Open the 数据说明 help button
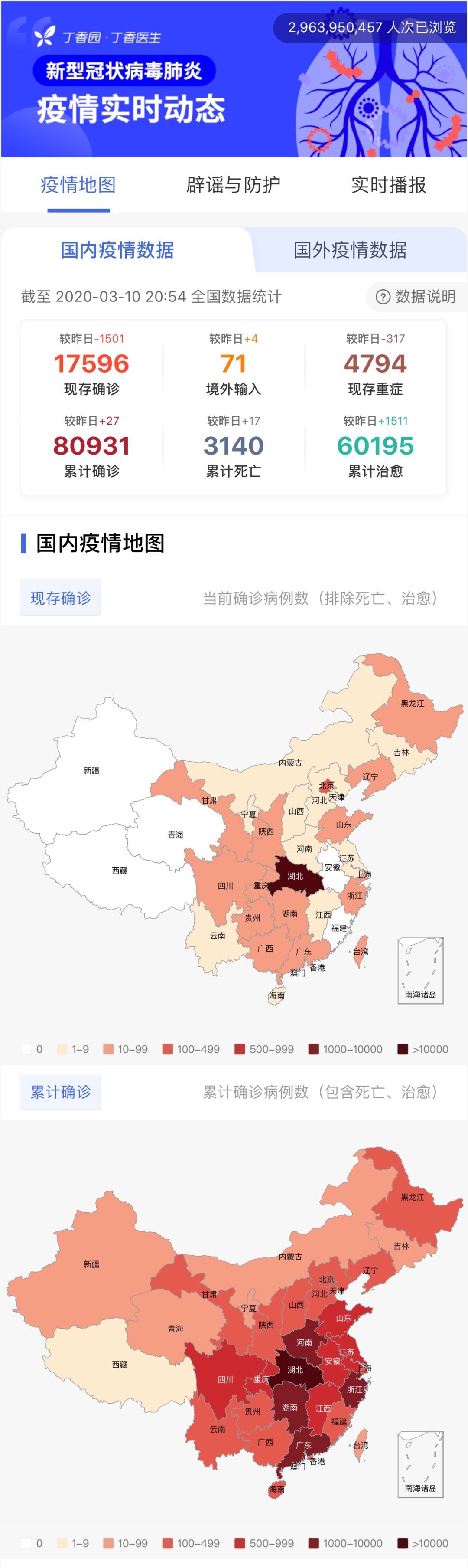The width and height of the screenshot is (468, 1568). (416, 297)
